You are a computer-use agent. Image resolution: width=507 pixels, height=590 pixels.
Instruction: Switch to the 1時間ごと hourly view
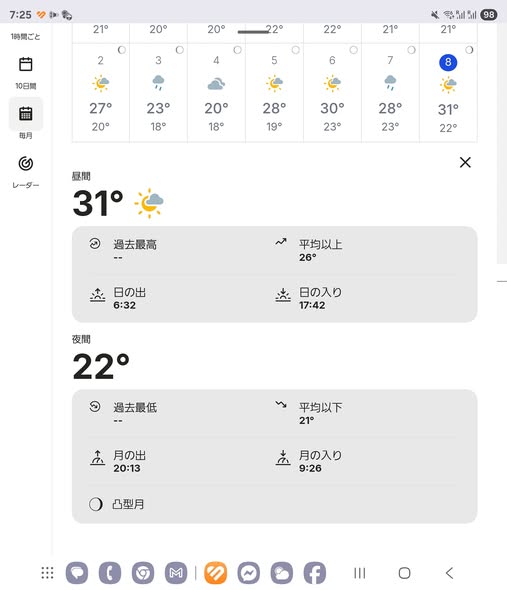[25, 36]
